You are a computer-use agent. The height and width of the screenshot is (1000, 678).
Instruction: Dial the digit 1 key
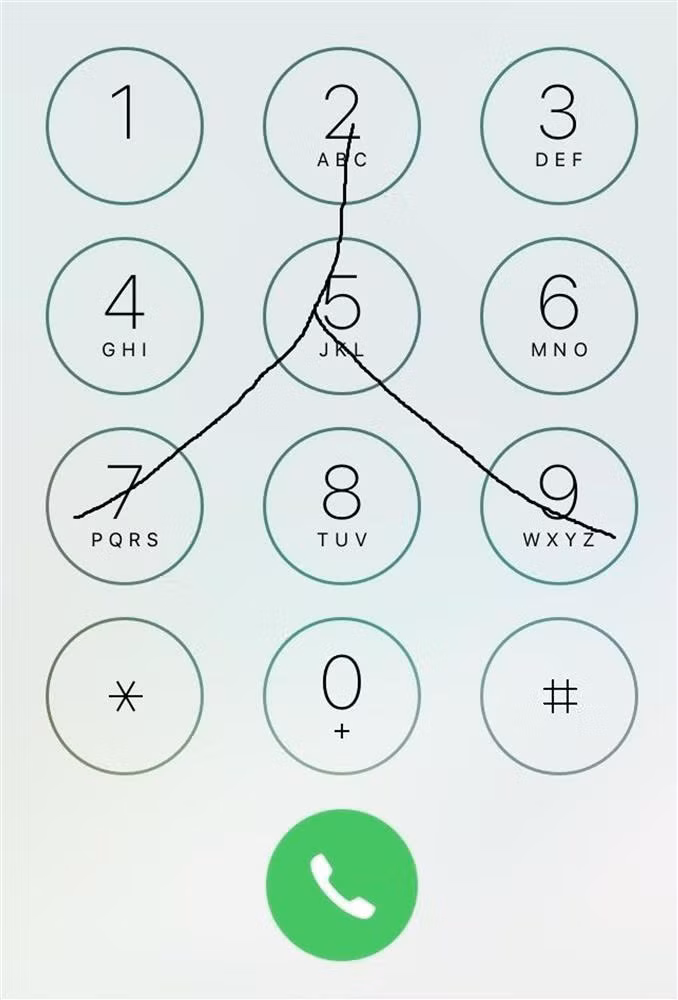click(125, 126)
